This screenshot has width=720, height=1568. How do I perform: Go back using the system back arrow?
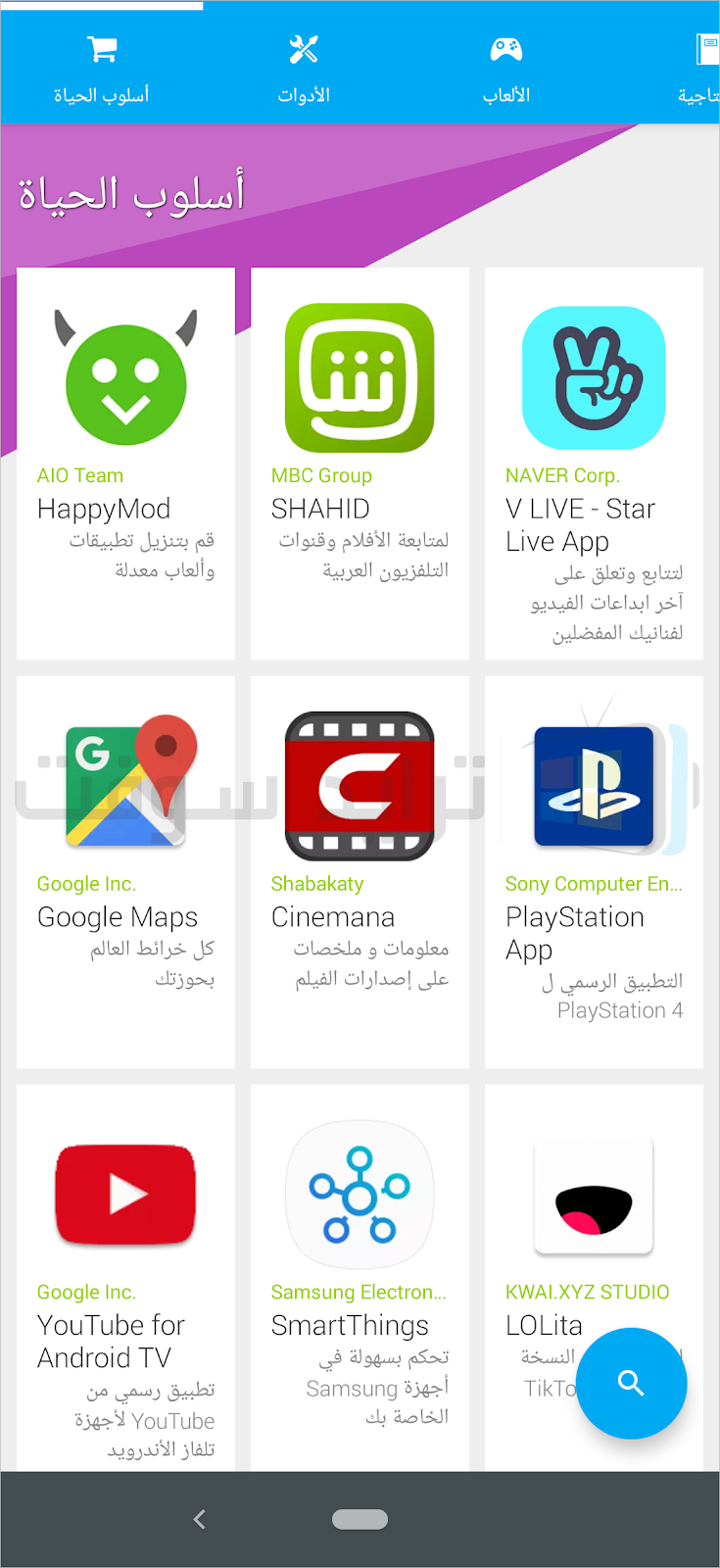[200, 1519]
